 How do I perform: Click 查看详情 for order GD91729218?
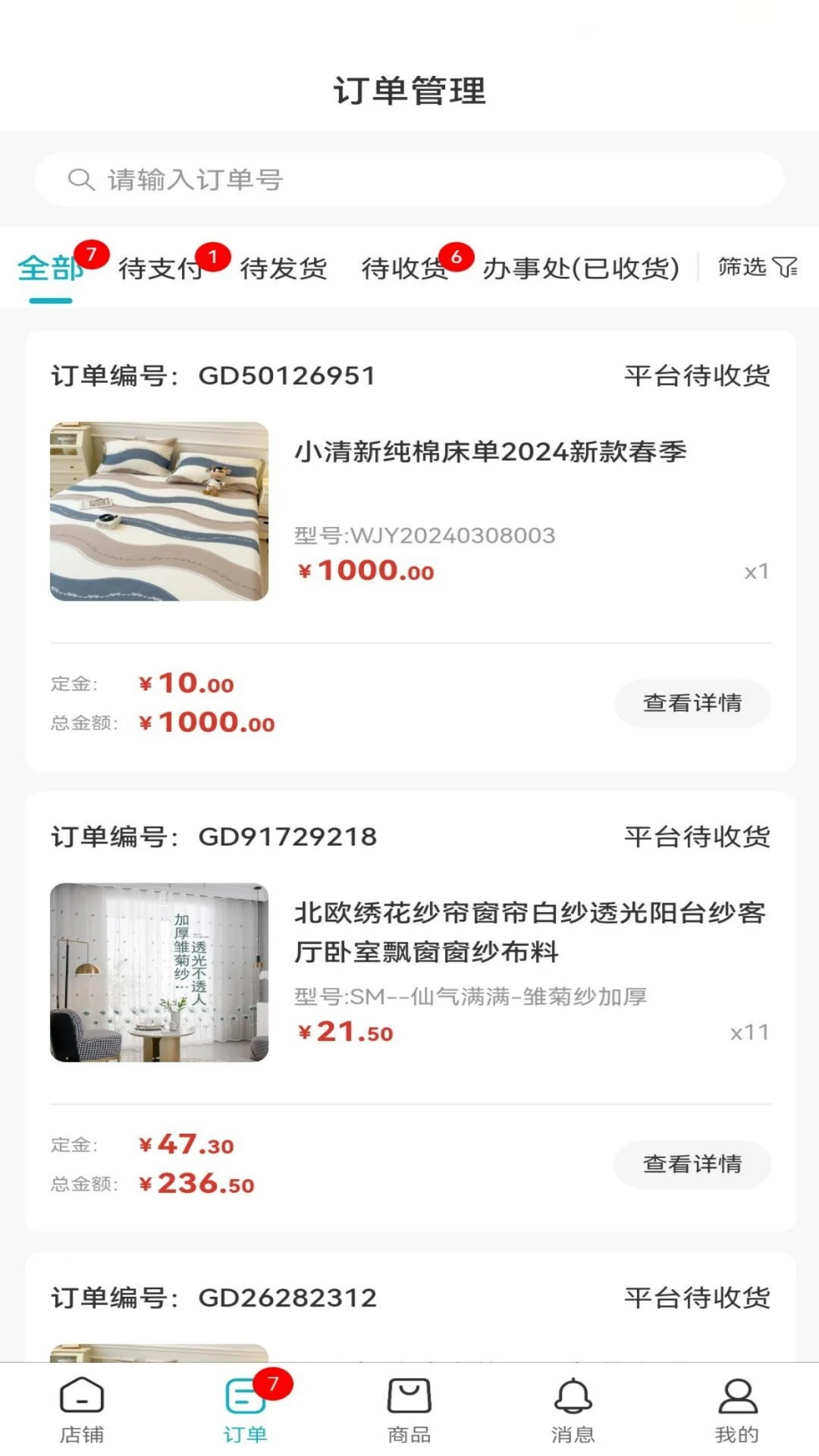pyautogui.click(x=692, y=1165)
